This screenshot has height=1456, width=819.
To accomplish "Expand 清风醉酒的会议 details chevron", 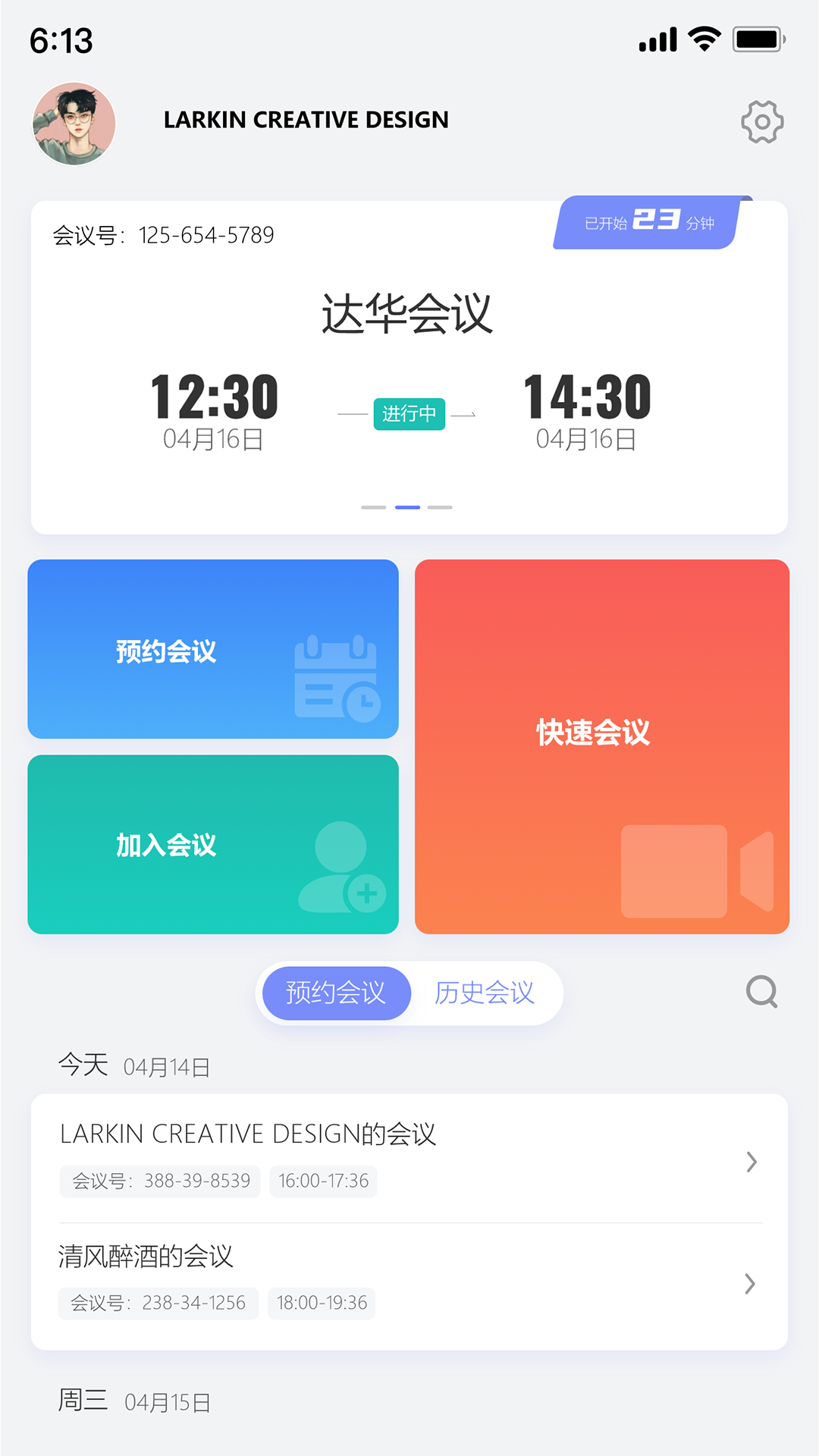I will click(752, 1284).
